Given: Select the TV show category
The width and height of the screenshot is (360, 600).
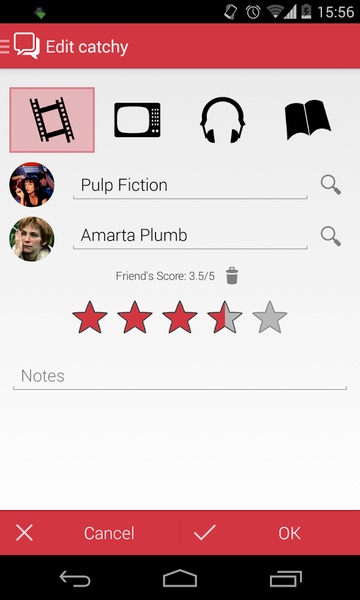Looking at the screenshot, I should [x=137, y=120].
